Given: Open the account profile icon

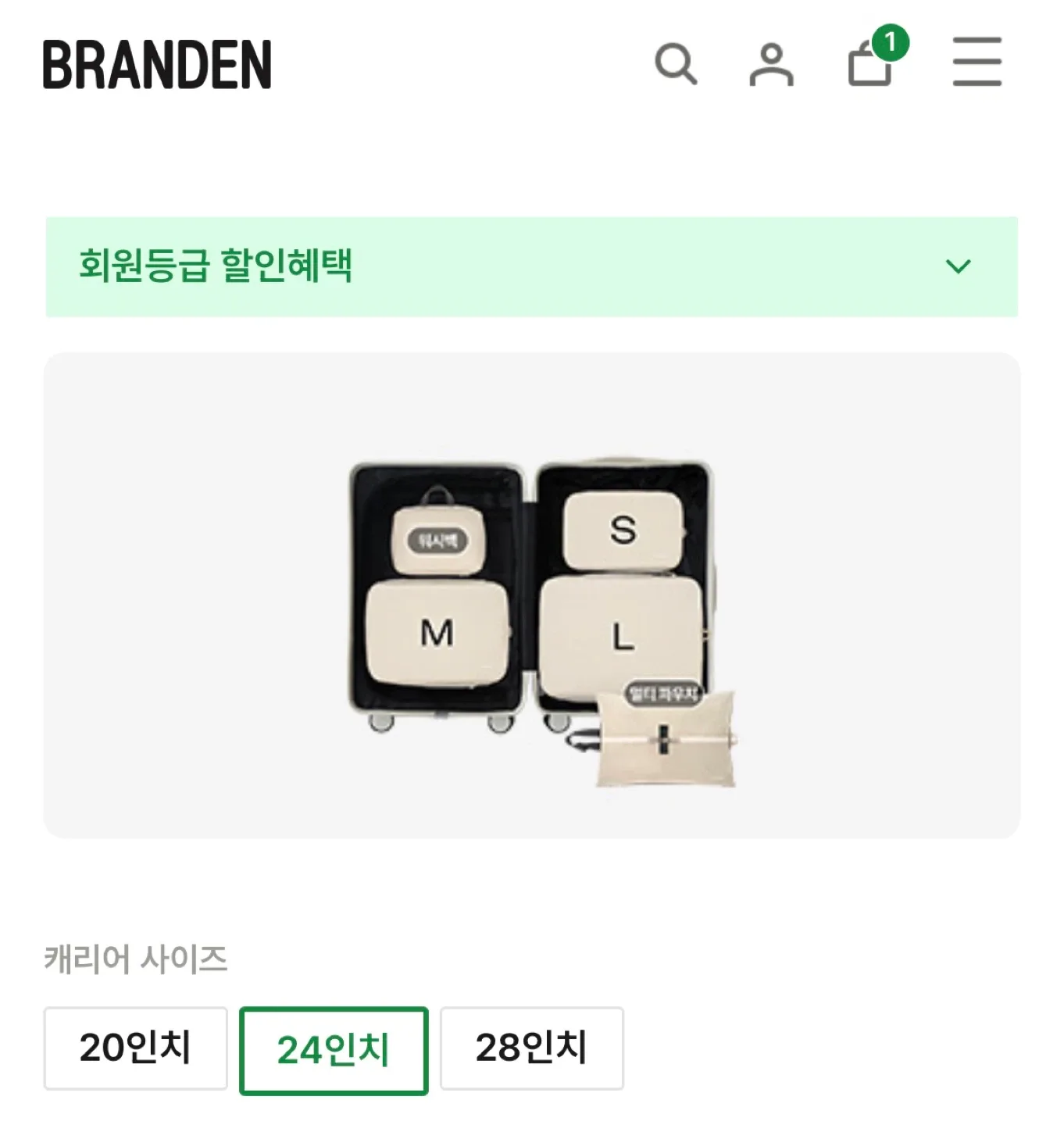Looking at the screenshot, I should (x=771, y=64).
